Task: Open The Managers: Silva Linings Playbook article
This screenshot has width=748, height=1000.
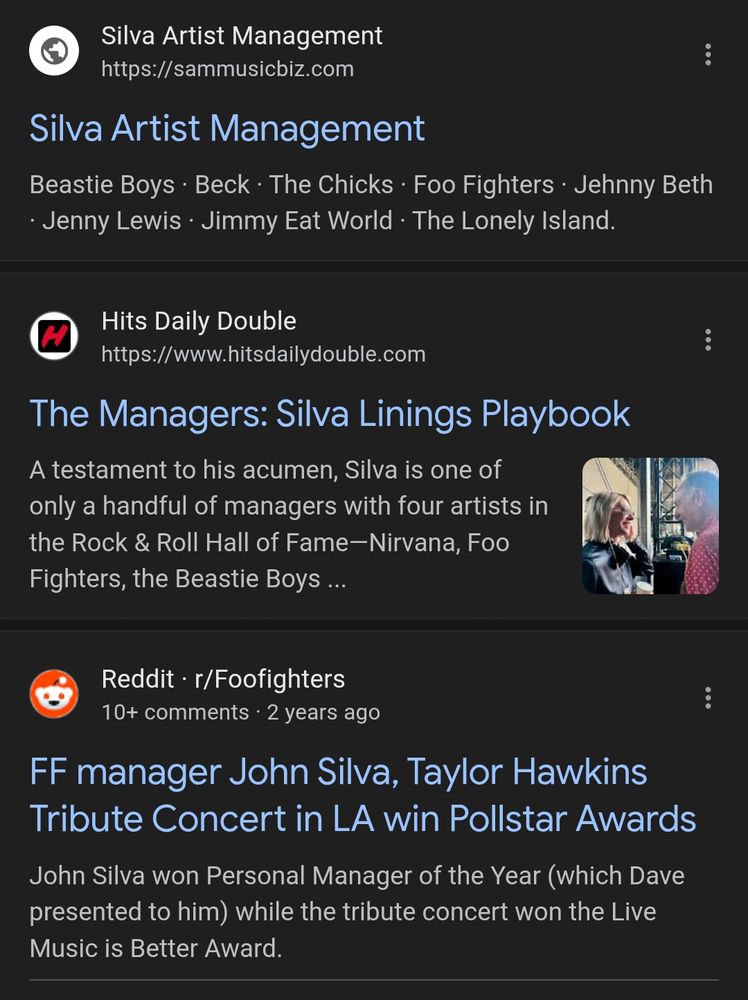Action: coord(329,414)
